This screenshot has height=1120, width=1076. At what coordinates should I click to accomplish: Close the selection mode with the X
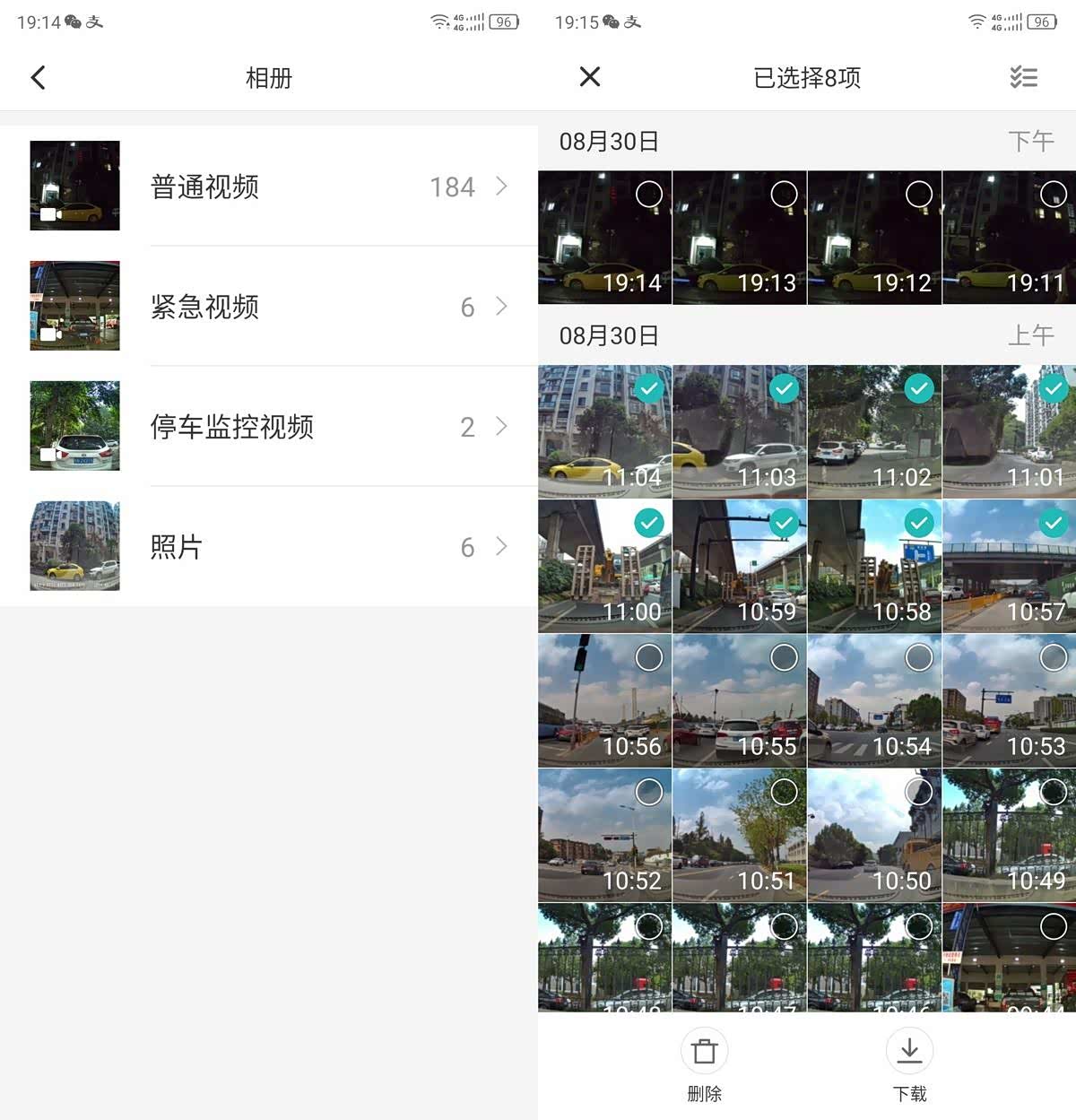click(590, 77)
